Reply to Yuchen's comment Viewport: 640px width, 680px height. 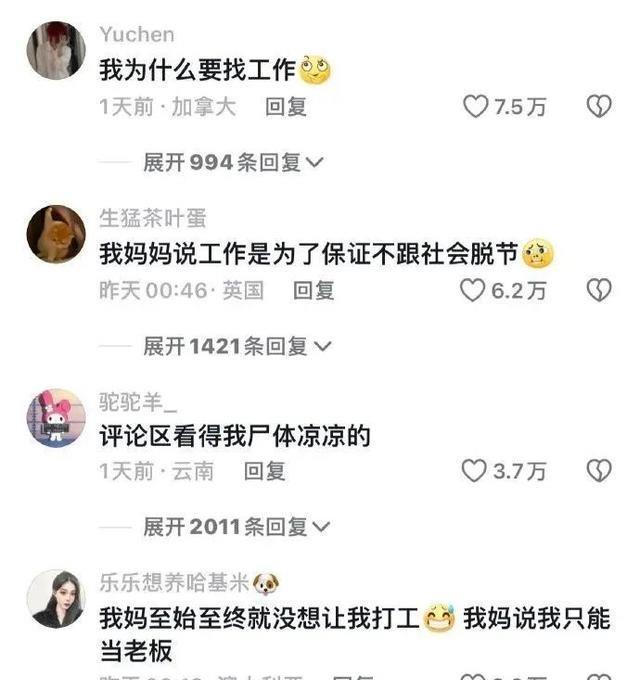(285, 106)
